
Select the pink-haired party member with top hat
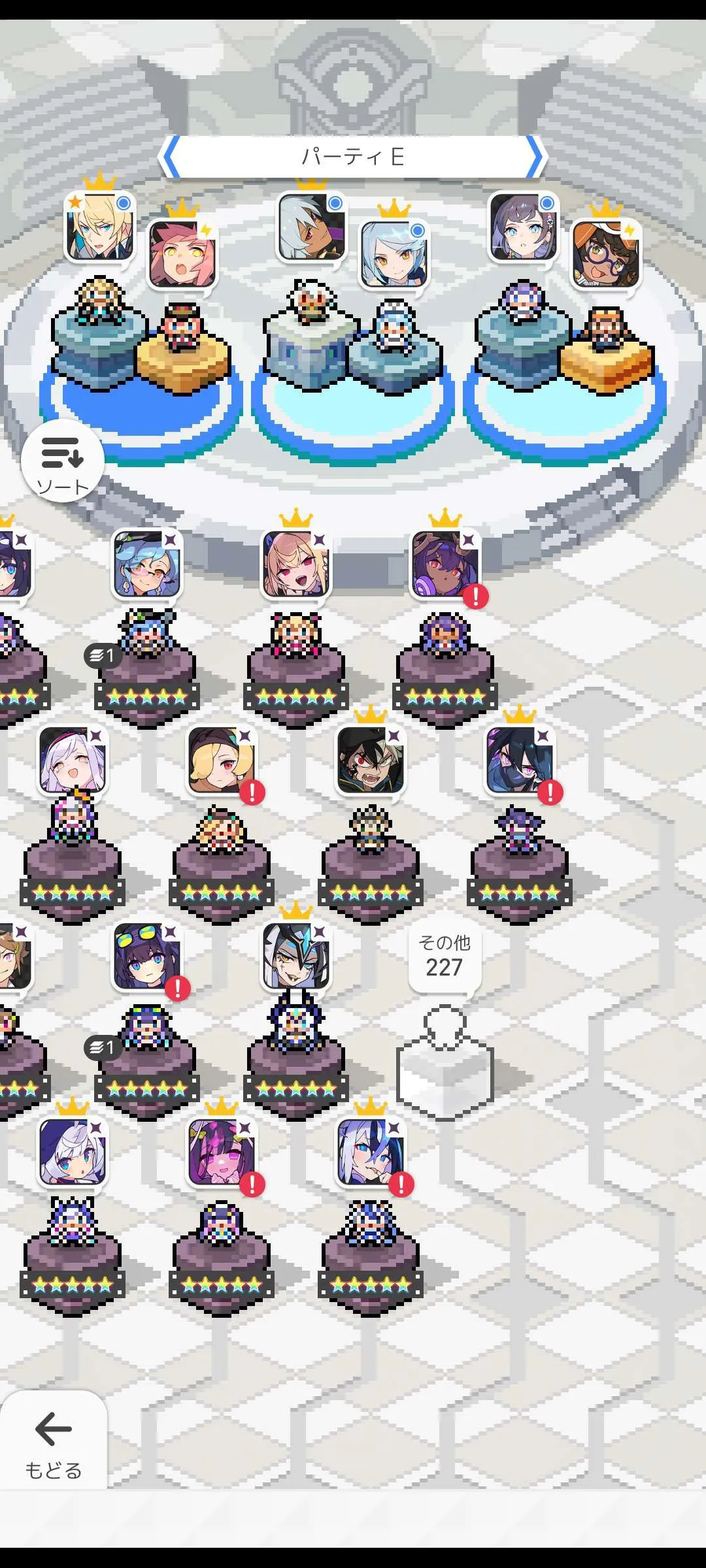pos(182,255)
